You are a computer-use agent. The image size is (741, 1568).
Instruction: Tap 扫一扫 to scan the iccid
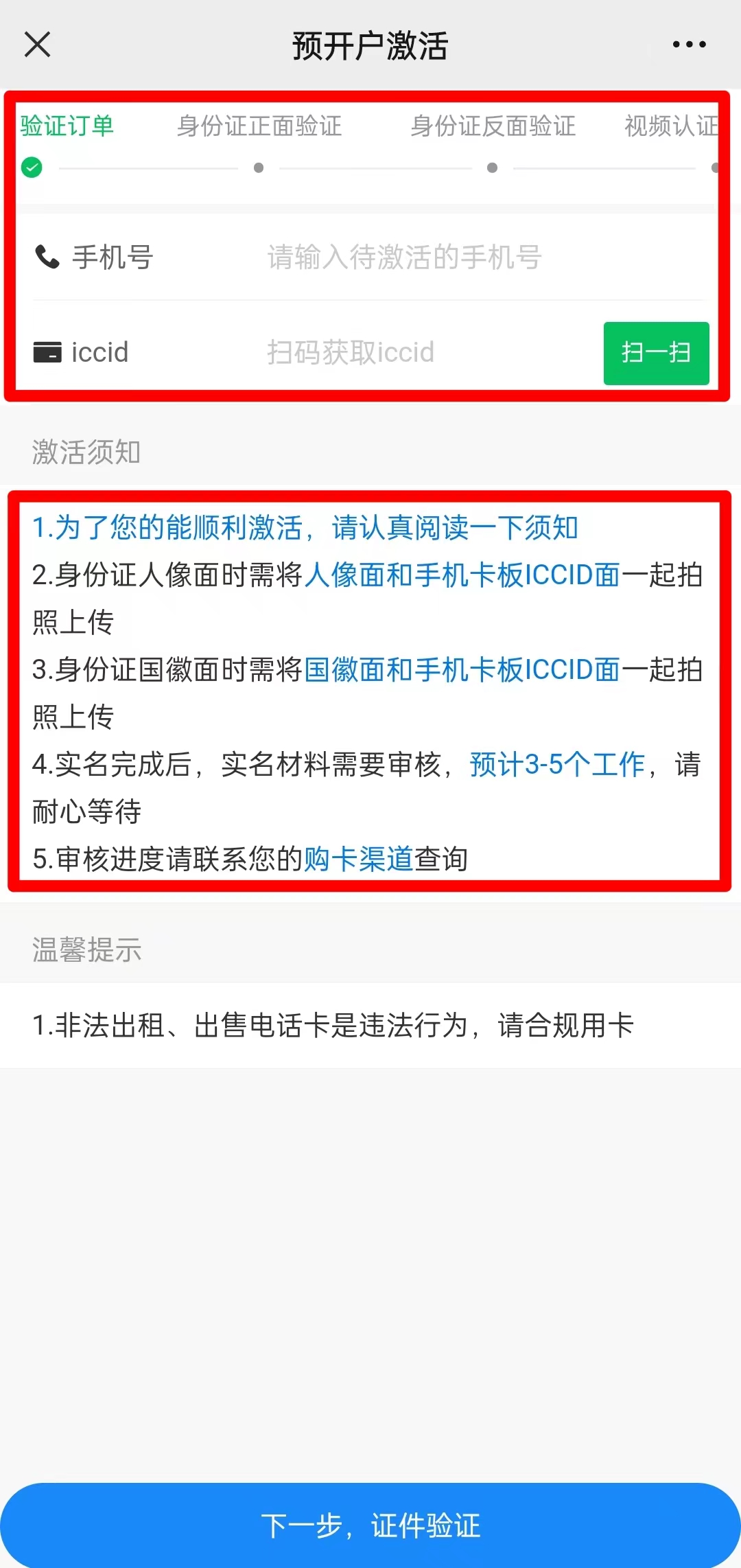(x=656, y=353)
